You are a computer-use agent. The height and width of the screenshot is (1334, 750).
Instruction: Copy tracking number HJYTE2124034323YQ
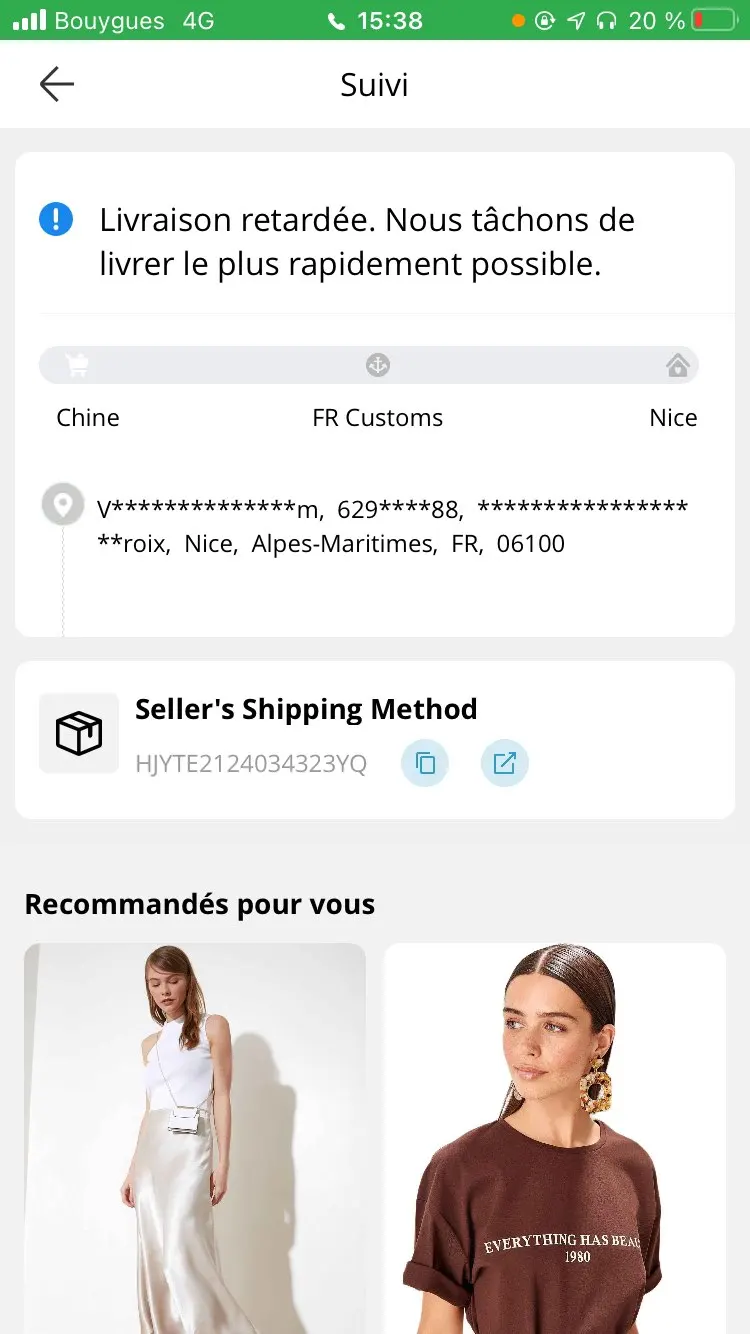[425, 764]
